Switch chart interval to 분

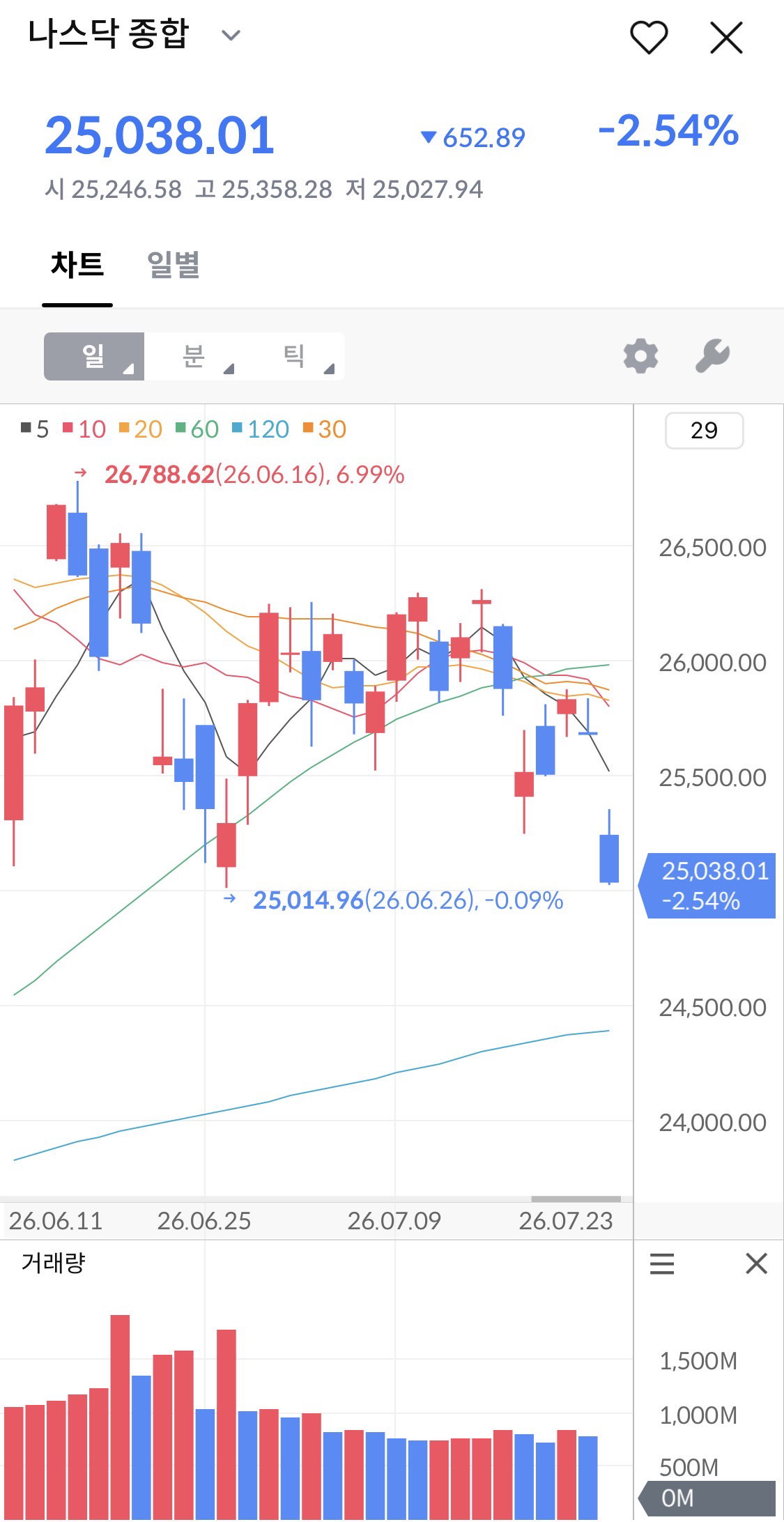tap(194, 356)
